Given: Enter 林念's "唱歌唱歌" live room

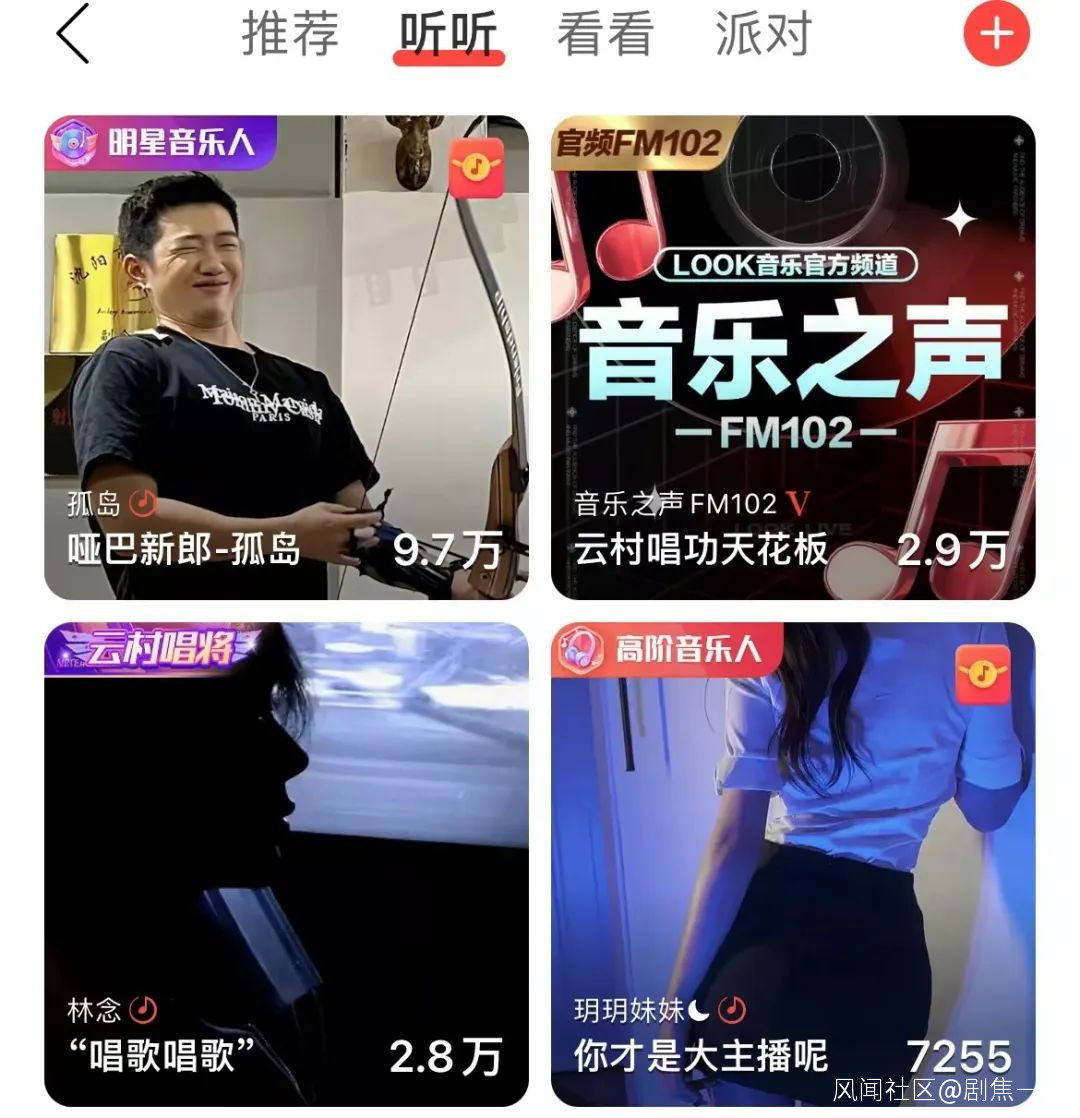Looking at the screenshot, I should click(x=286, y=863).
